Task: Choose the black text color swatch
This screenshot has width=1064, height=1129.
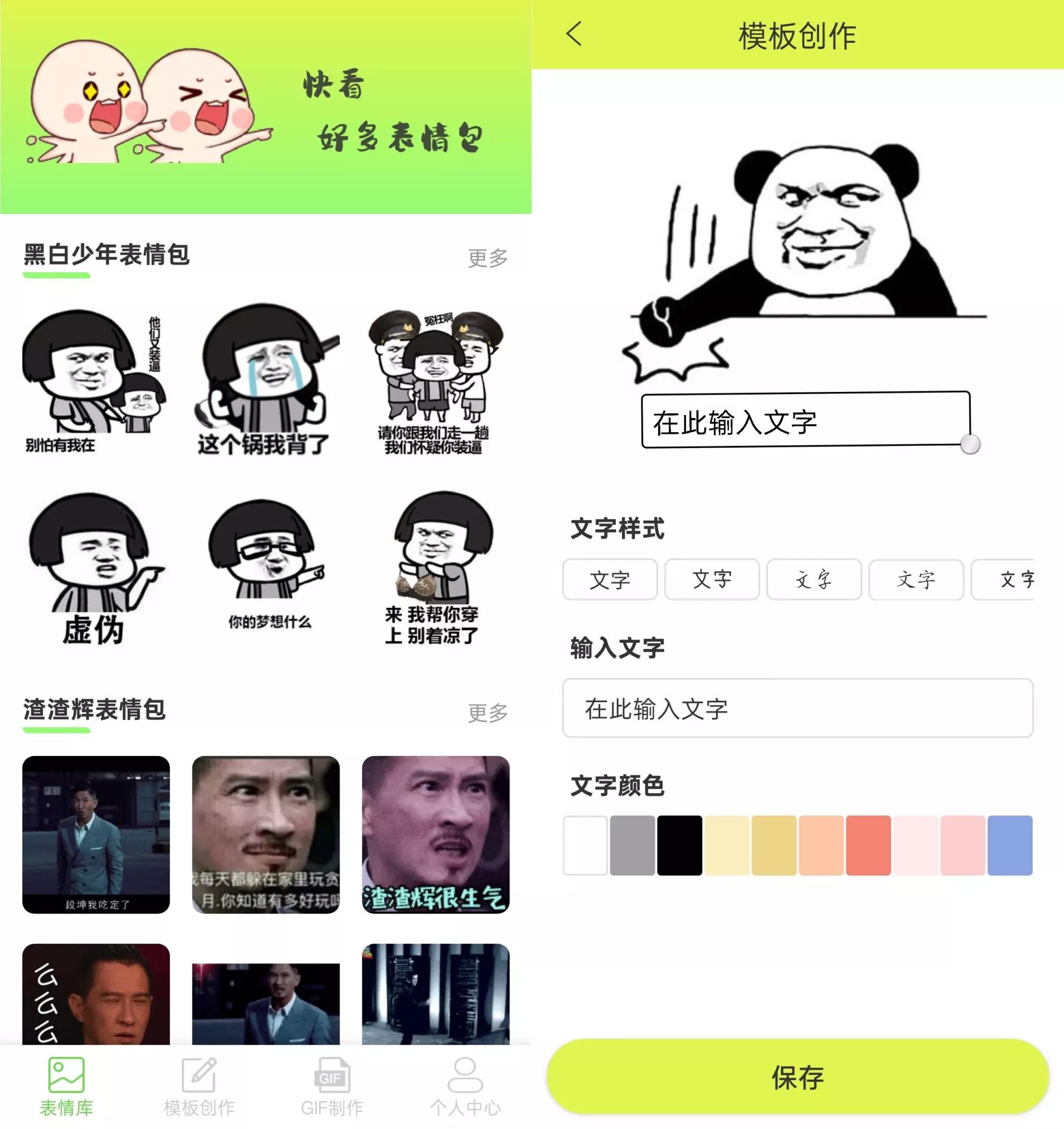Action: click(x=679, y=845)
